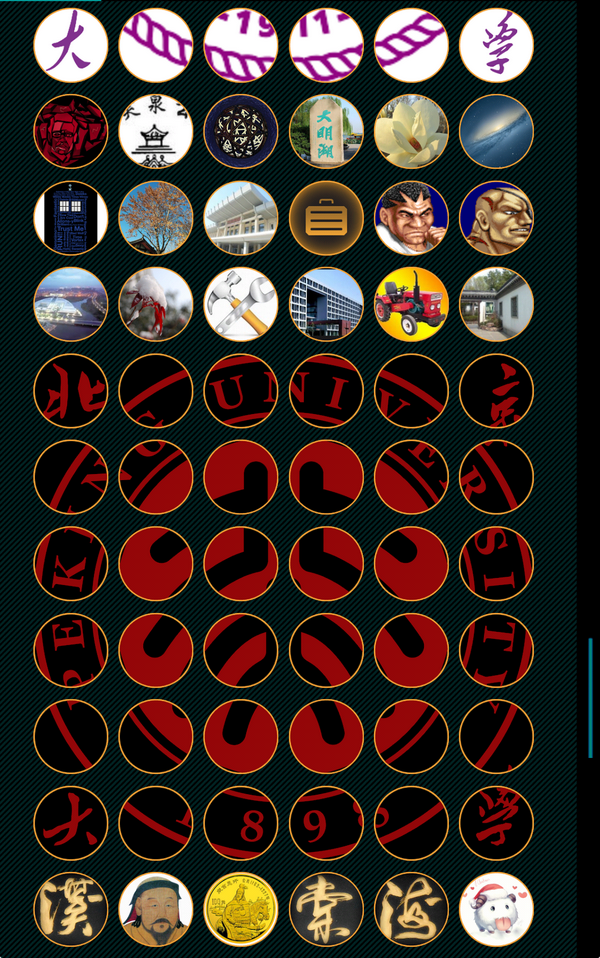This screenshot has width=600, height=958.
Task: Open the 大明湖 stone monument badge
Action: pos(326,131)
